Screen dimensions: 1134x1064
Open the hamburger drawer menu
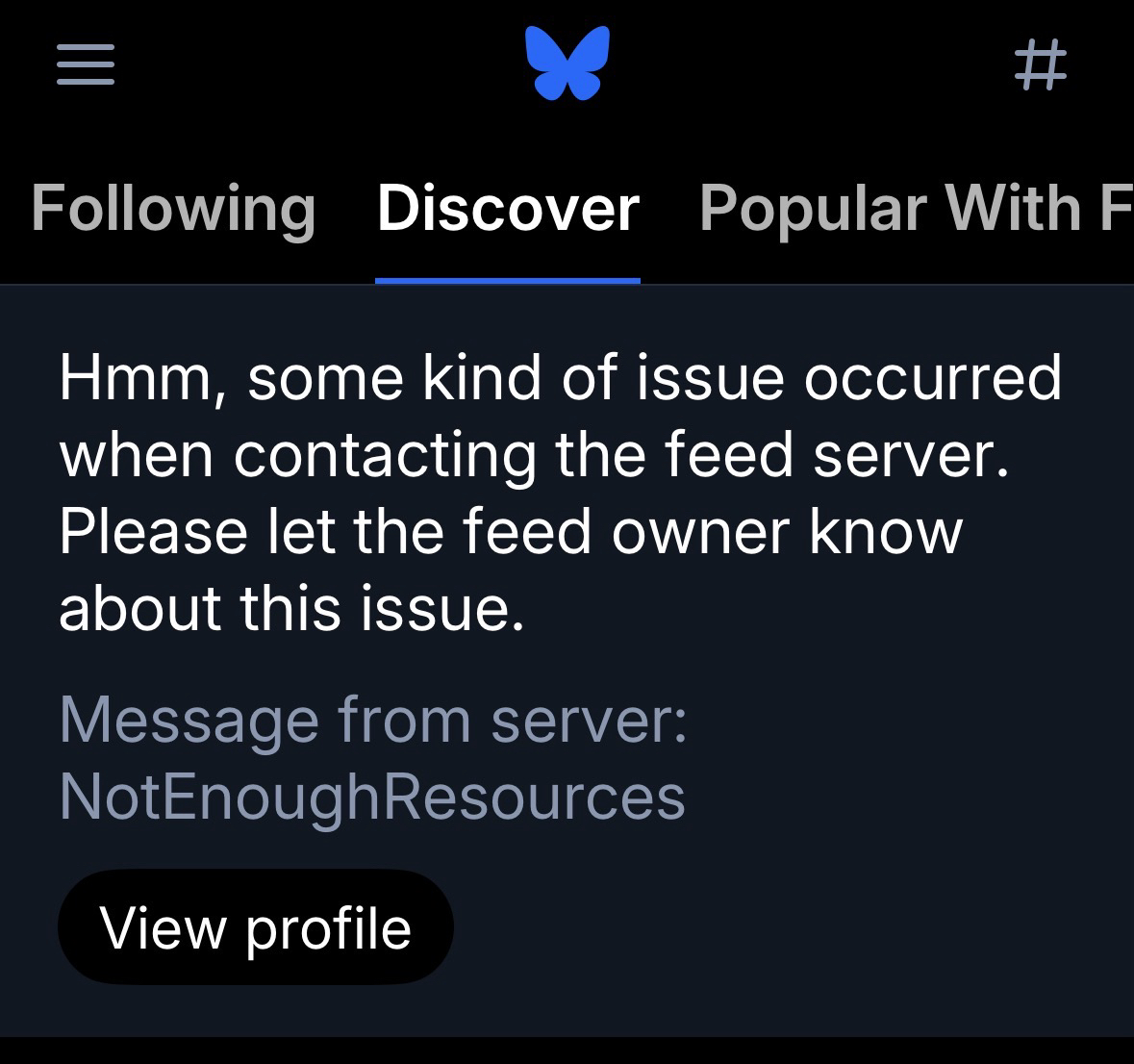click(x=86, y=64)
